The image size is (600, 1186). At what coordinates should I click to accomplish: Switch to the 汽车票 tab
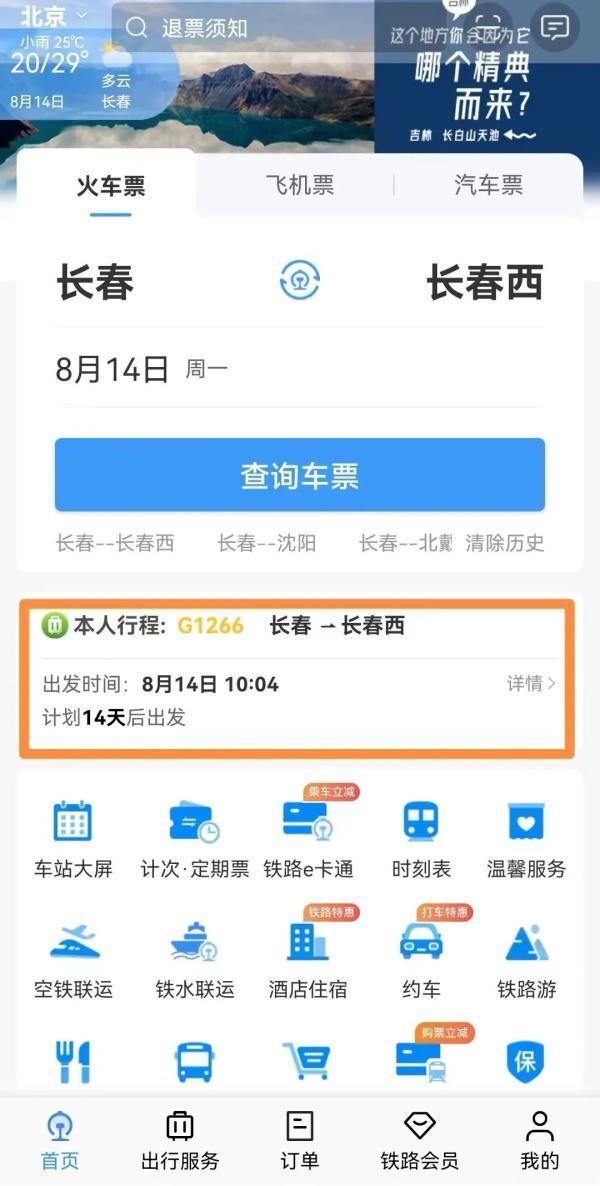click(x=488, y=185)
